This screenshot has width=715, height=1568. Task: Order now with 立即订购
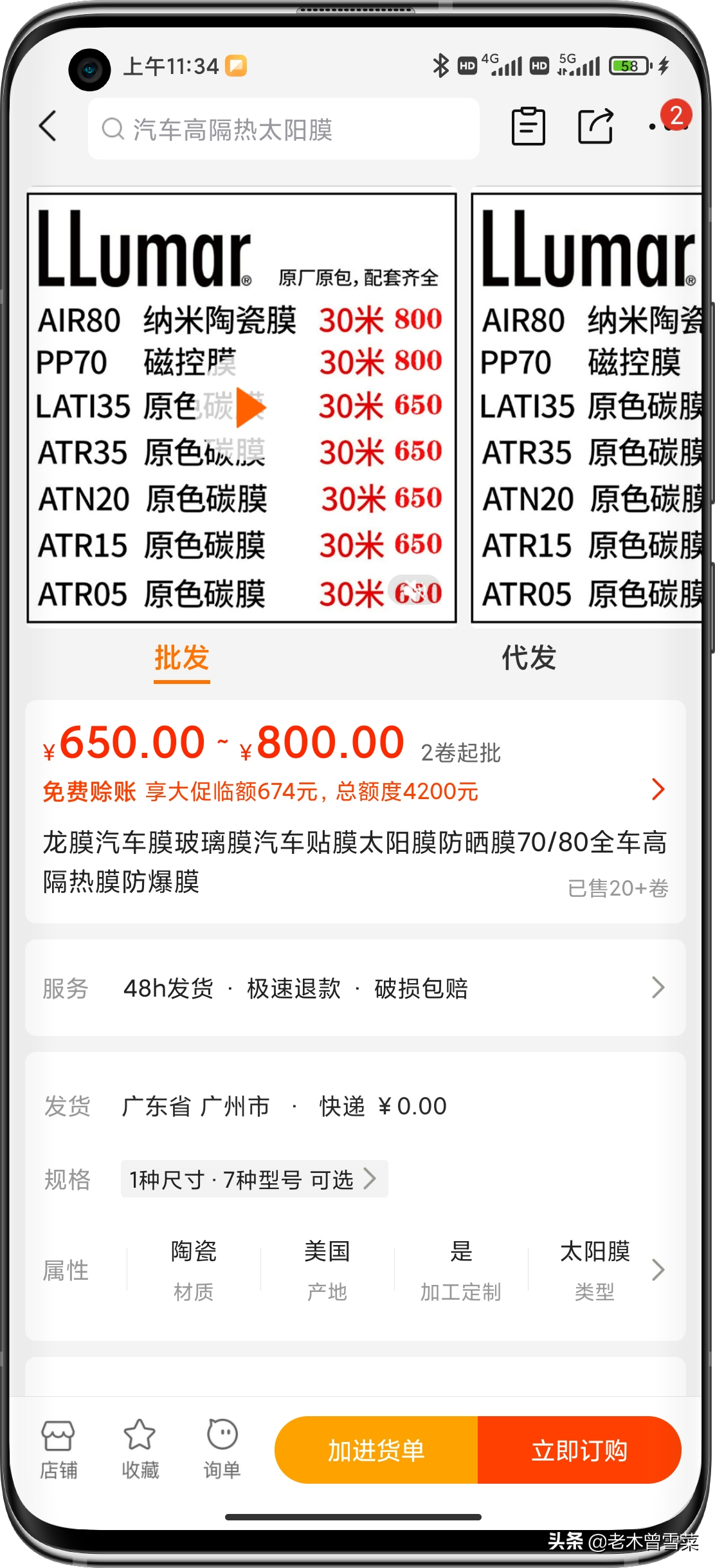point(579,1450)
